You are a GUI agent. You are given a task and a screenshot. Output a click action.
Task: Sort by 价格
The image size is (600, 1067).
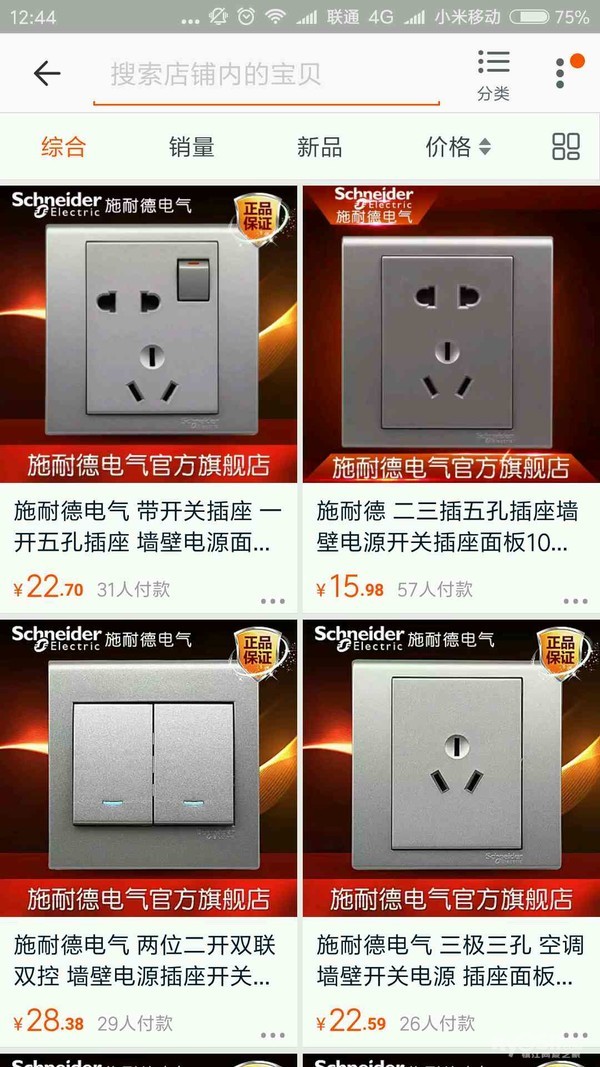click(x=457, y=148)
